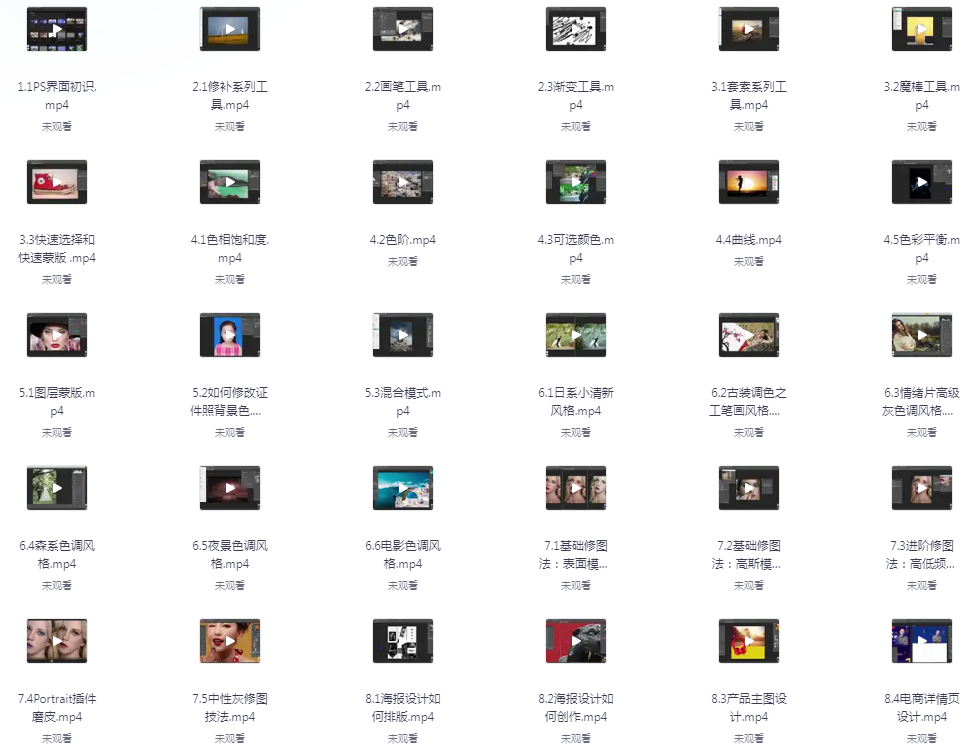Screen dimensions: 966x746
Task: Open 7.4Portrait插件磨皮.mp4
Action: coord(57,641)
